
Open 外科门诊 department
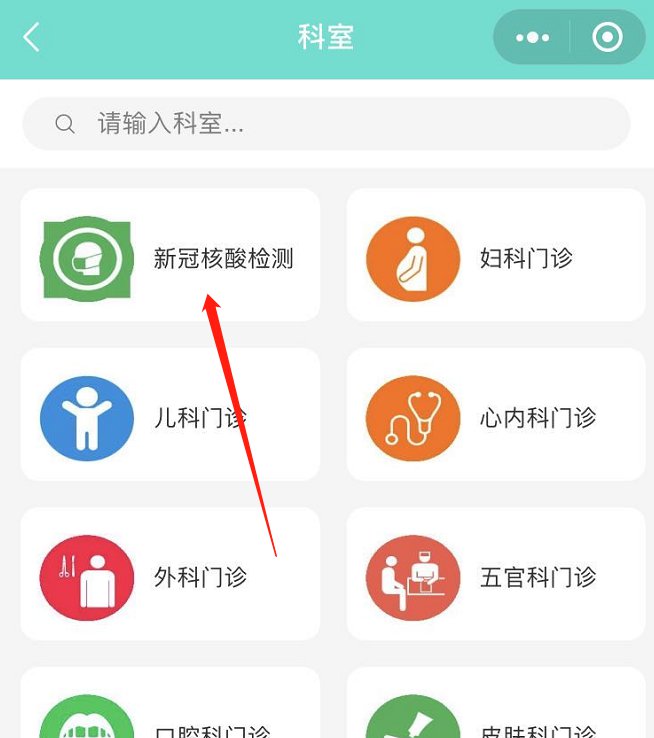pos(170,574)
